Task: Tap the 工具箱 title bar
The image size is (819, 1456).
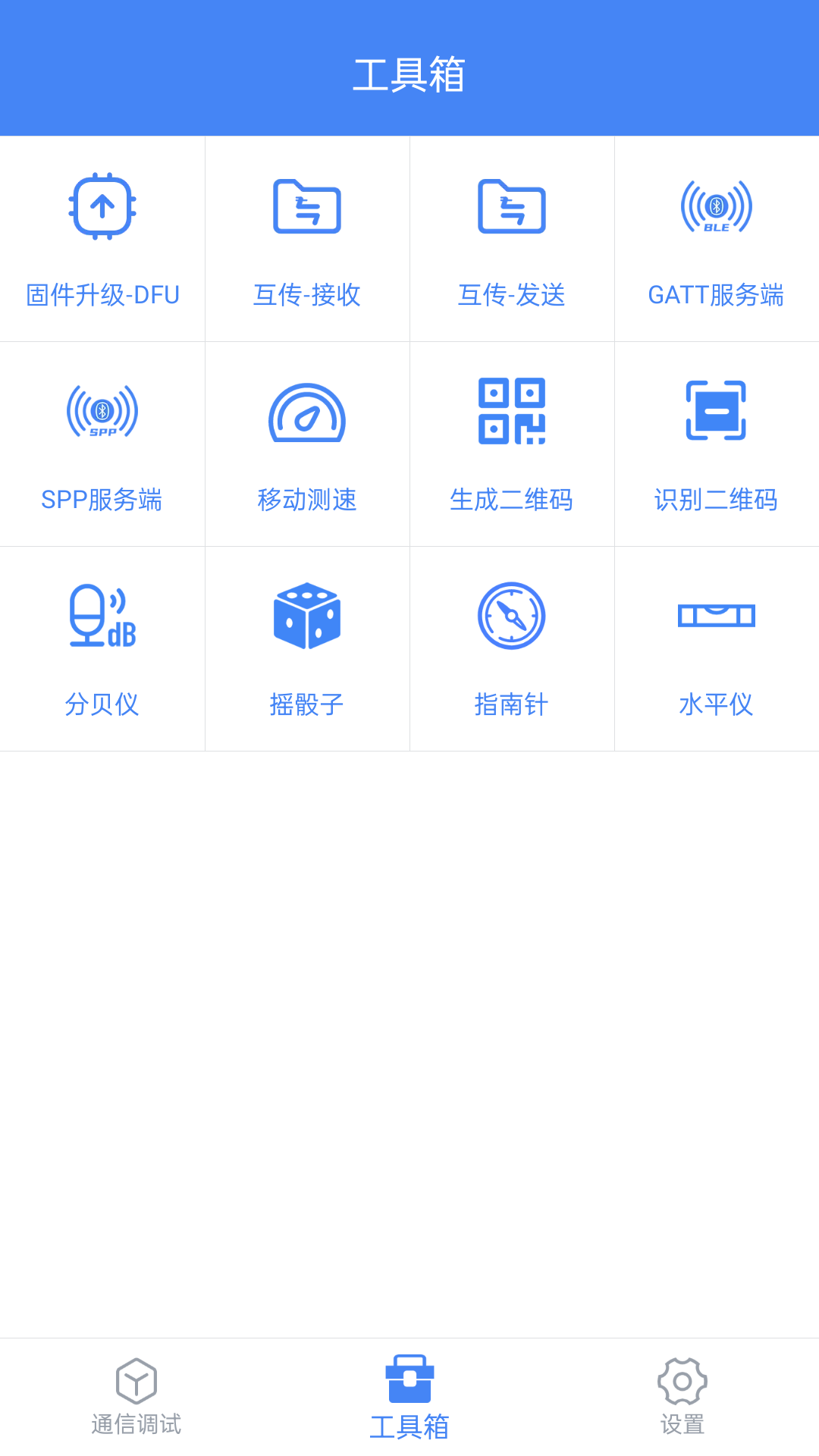Action: click(x=409, y=72)
